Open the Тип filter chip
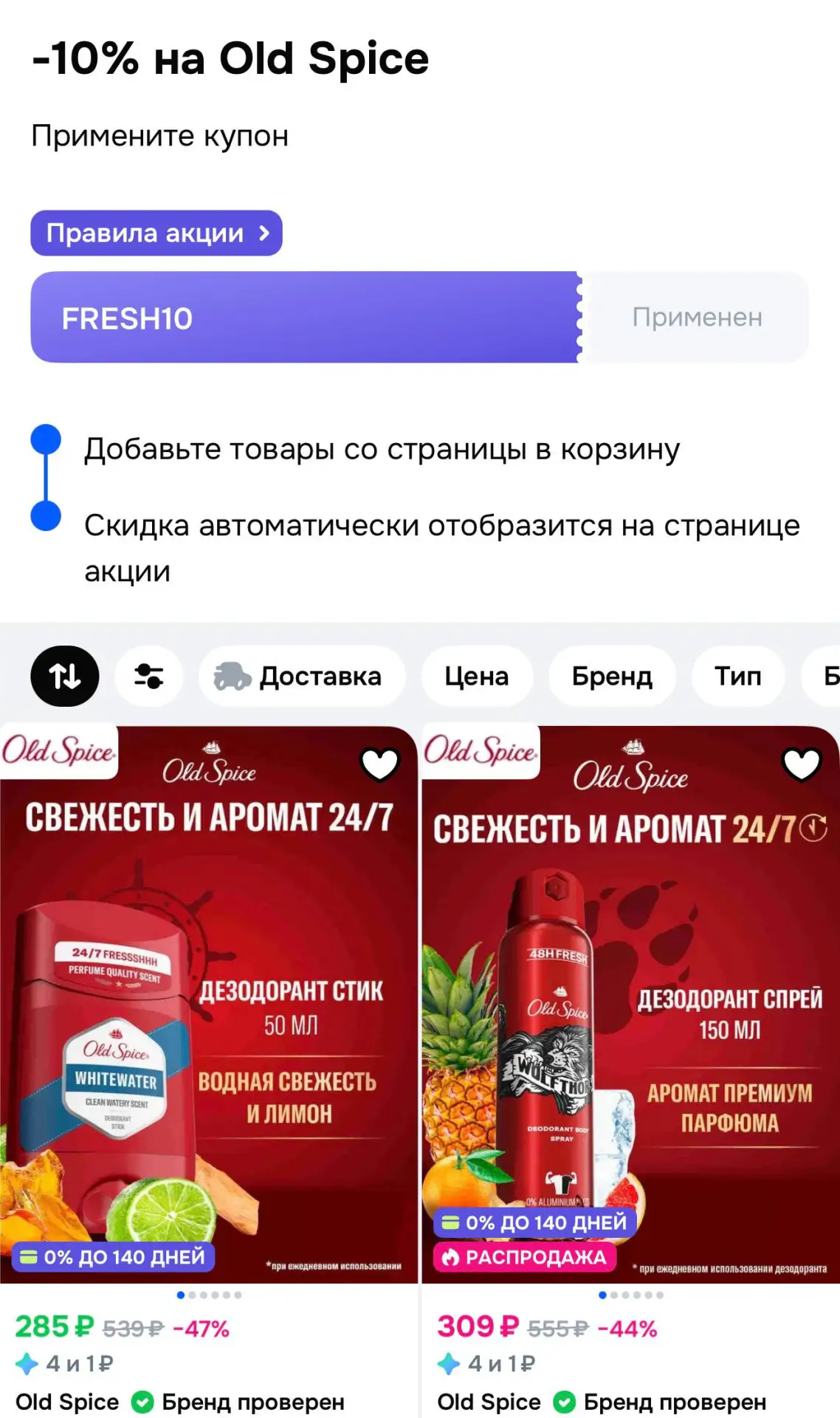 737,676
